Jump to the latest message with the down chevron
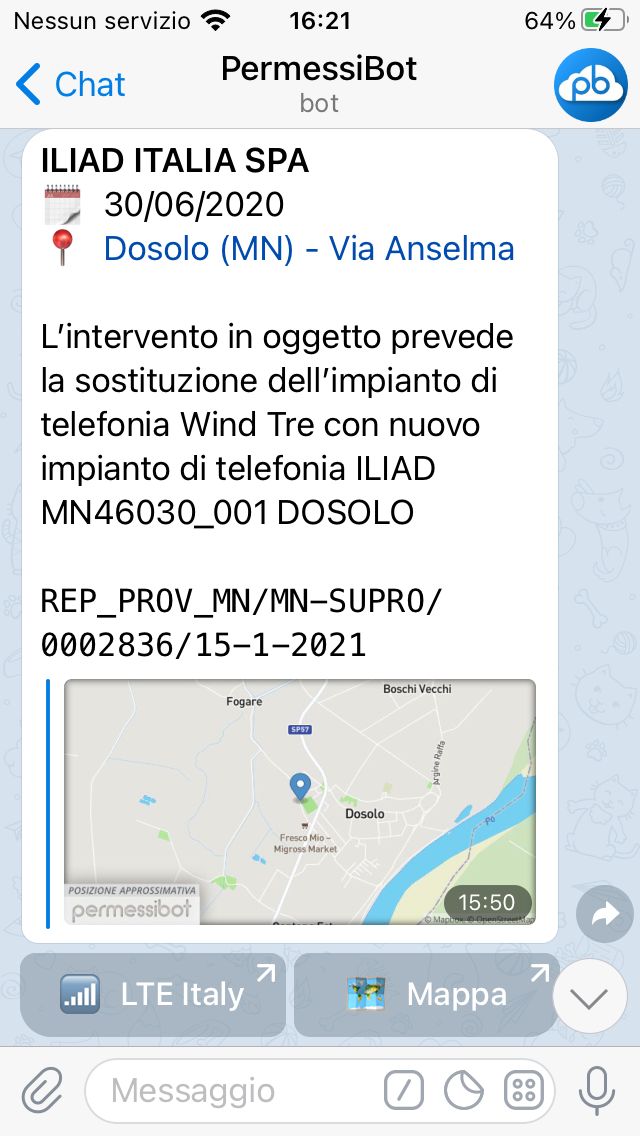The width and height of the screenshot is (640, 1136). [x=589, y=996]
